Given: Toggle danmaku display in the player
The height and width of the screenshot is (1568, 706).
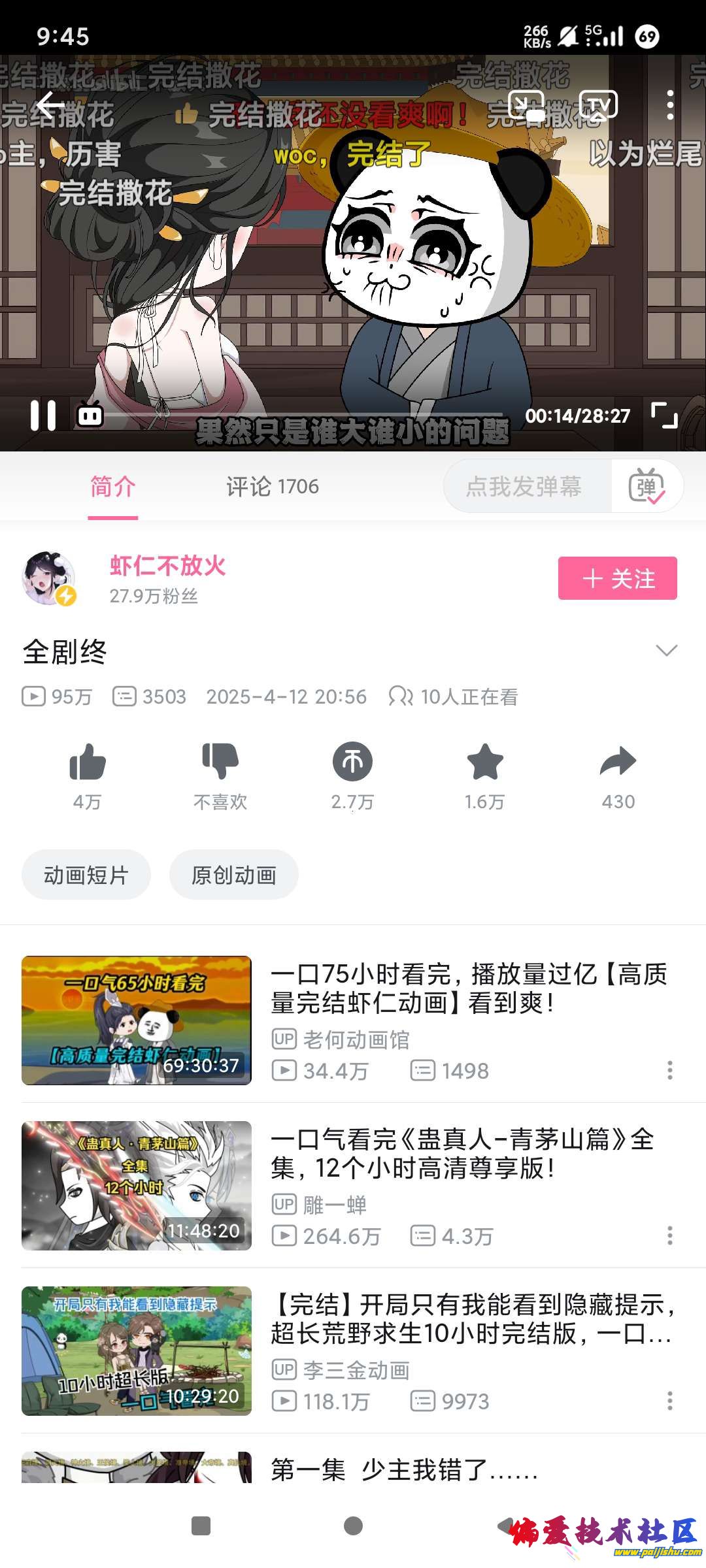Looking at the screenshot, I should (90, 416).
